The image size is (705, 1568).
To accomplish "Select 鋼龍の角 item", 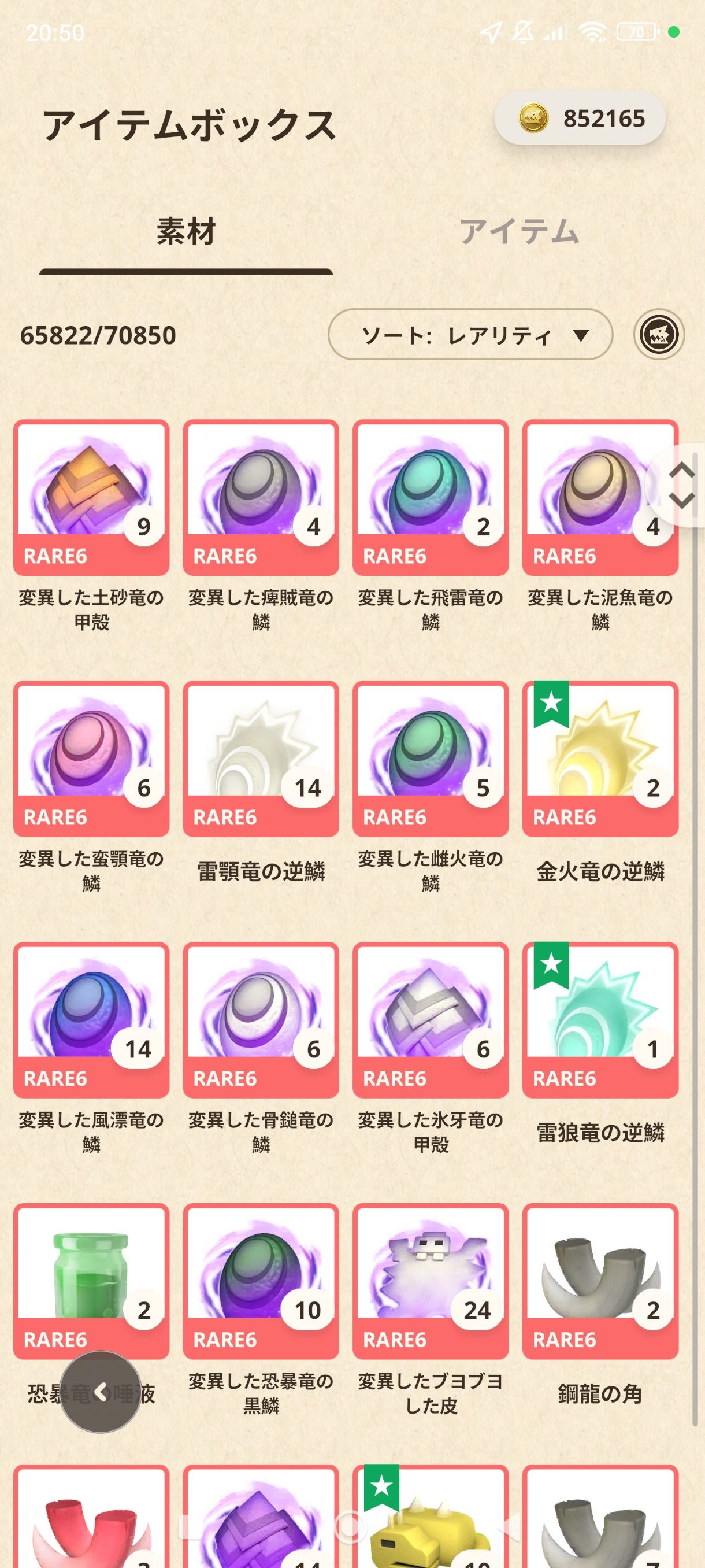I will 600,1281.
